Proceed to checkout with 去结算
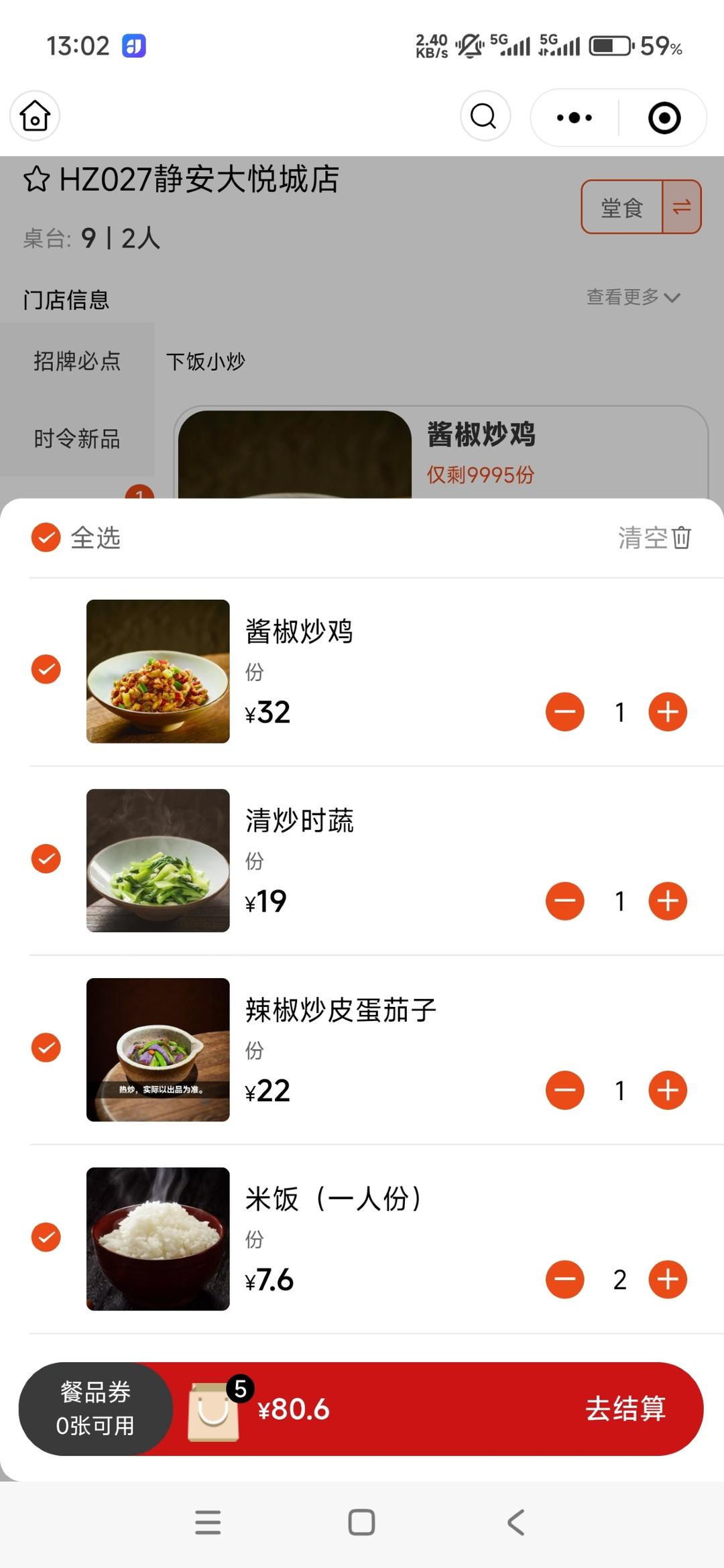Screen dimensions: 724x1568 click(x=625, y=1408)
